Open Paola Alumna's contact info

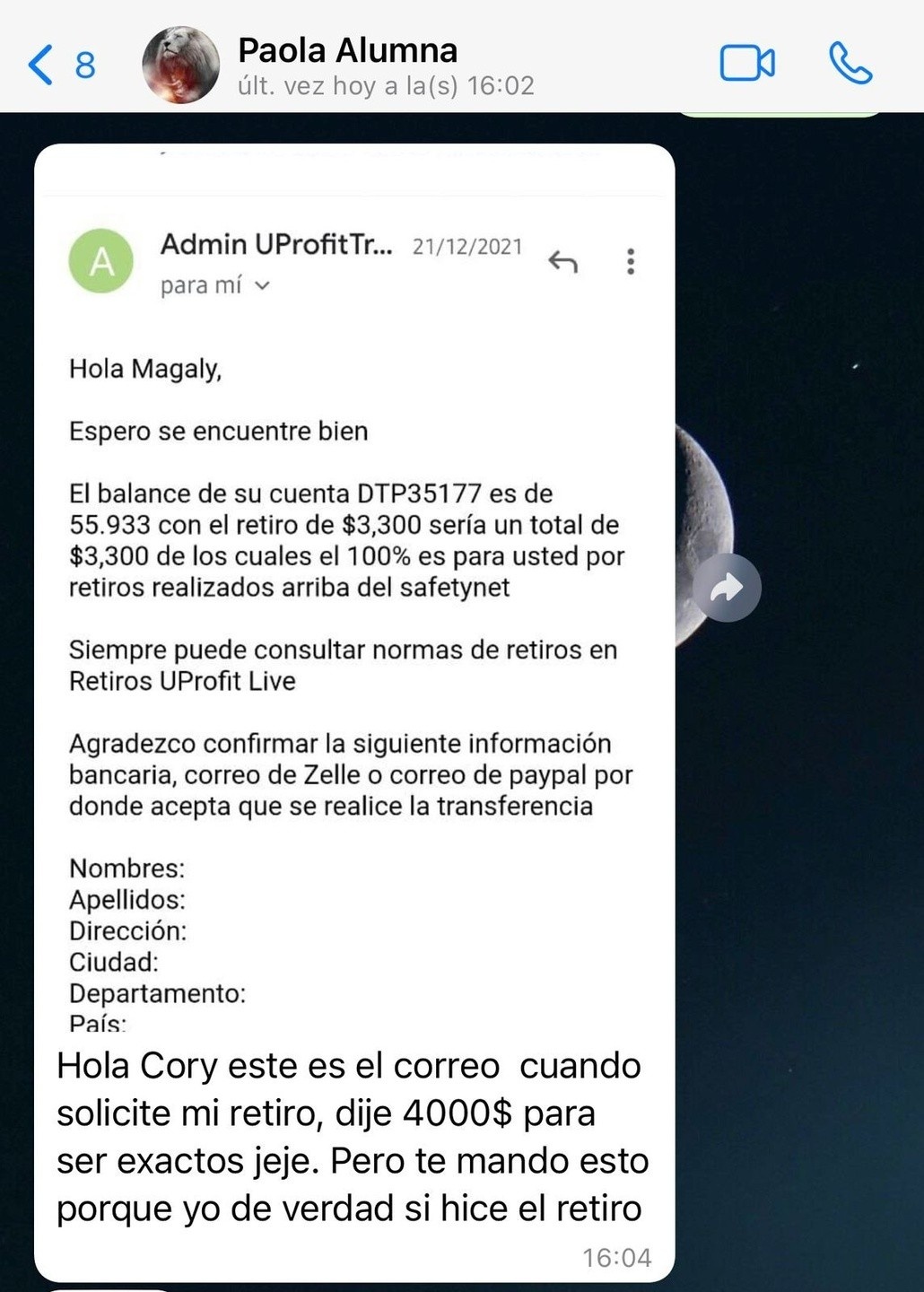click(347, 65)
